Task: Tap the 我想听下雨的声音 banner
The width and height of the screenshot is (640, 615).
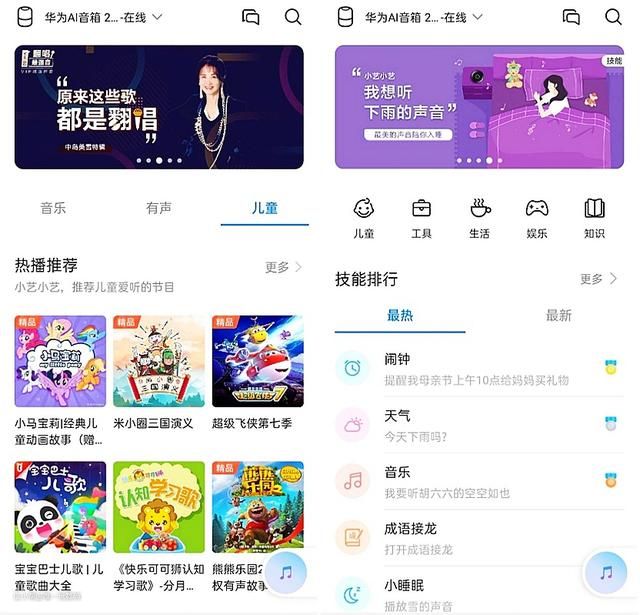Action: (478, 107)
